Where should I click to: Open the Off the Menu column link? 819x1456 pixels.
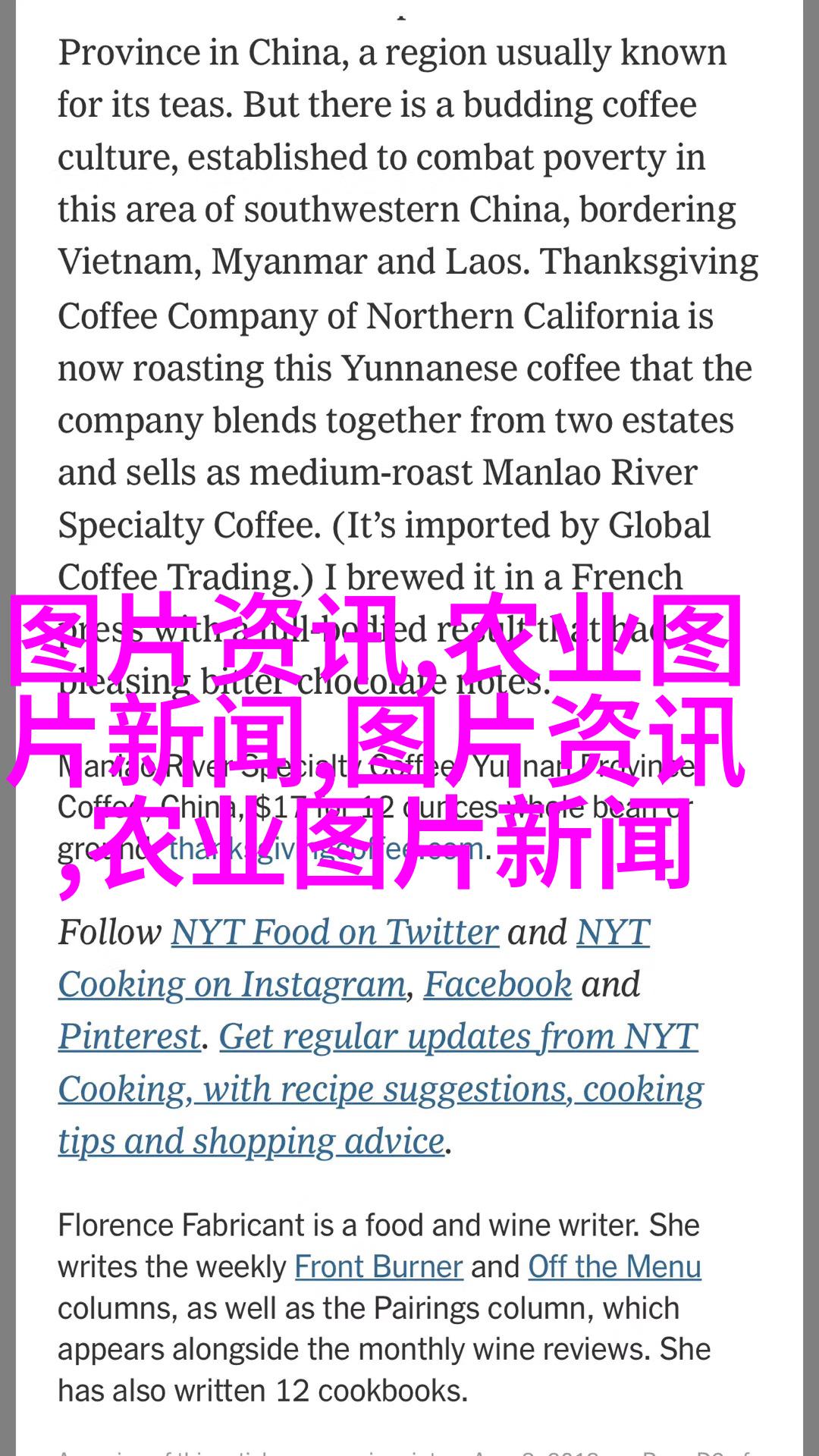pos(615,1267)
